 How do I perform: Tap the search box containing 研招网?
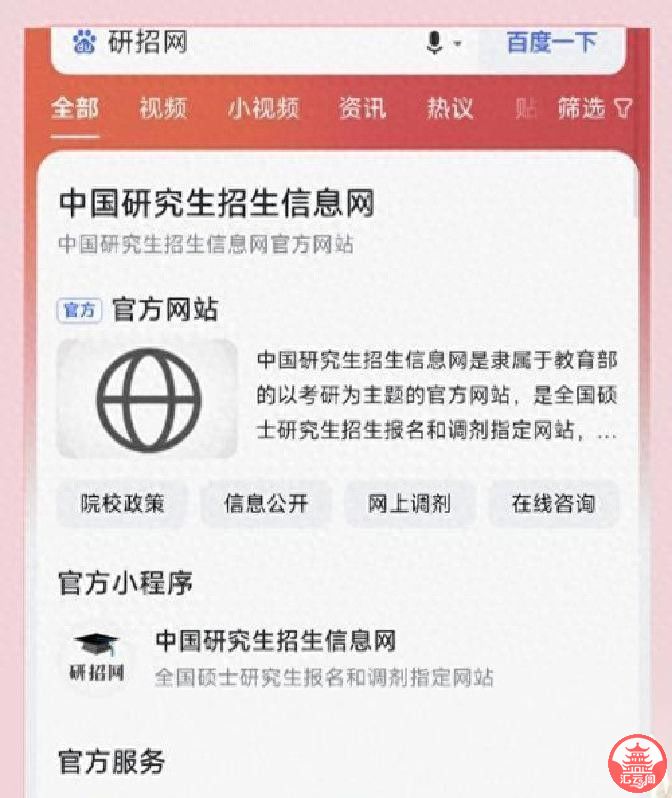[250, 43]
